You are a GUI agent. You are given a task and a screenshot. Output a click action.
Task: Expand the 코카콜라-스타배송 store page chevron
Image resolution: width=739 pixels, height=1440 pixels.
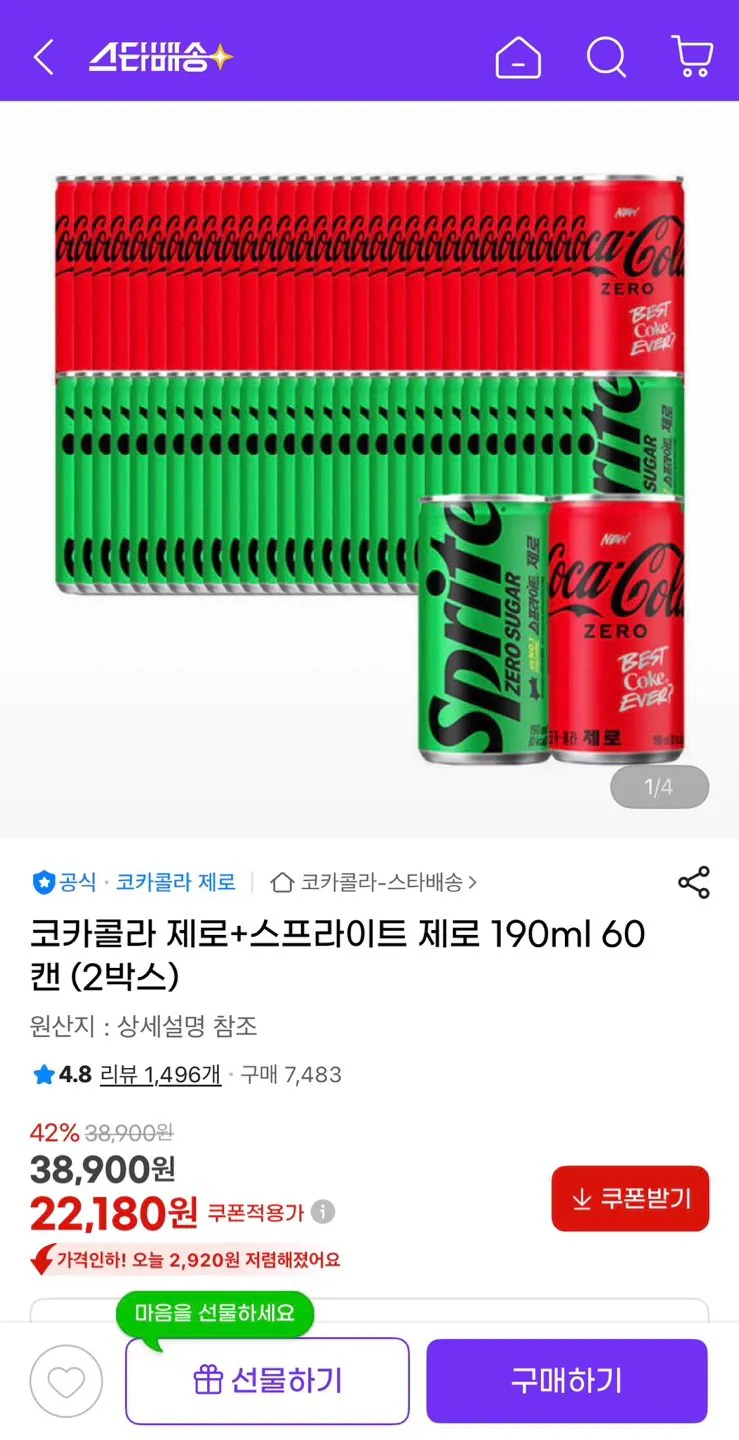(x=478, y=882)
